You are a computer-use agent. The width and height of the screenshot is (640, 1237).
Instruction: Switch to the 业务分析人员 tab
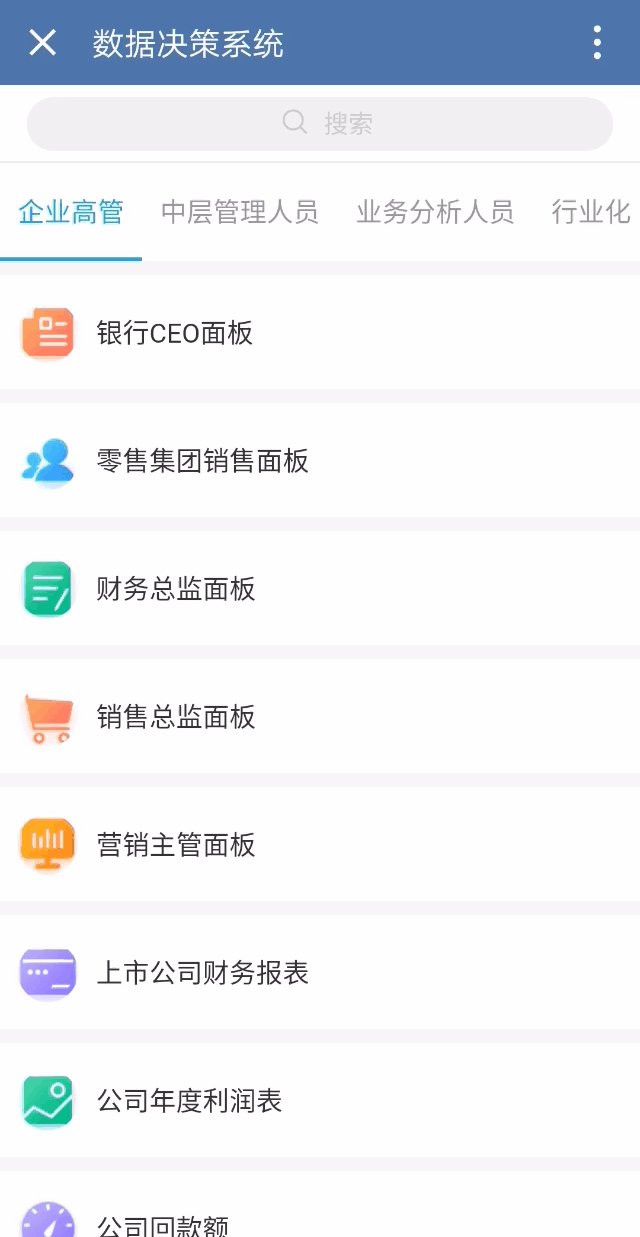[x=435, y=212]
